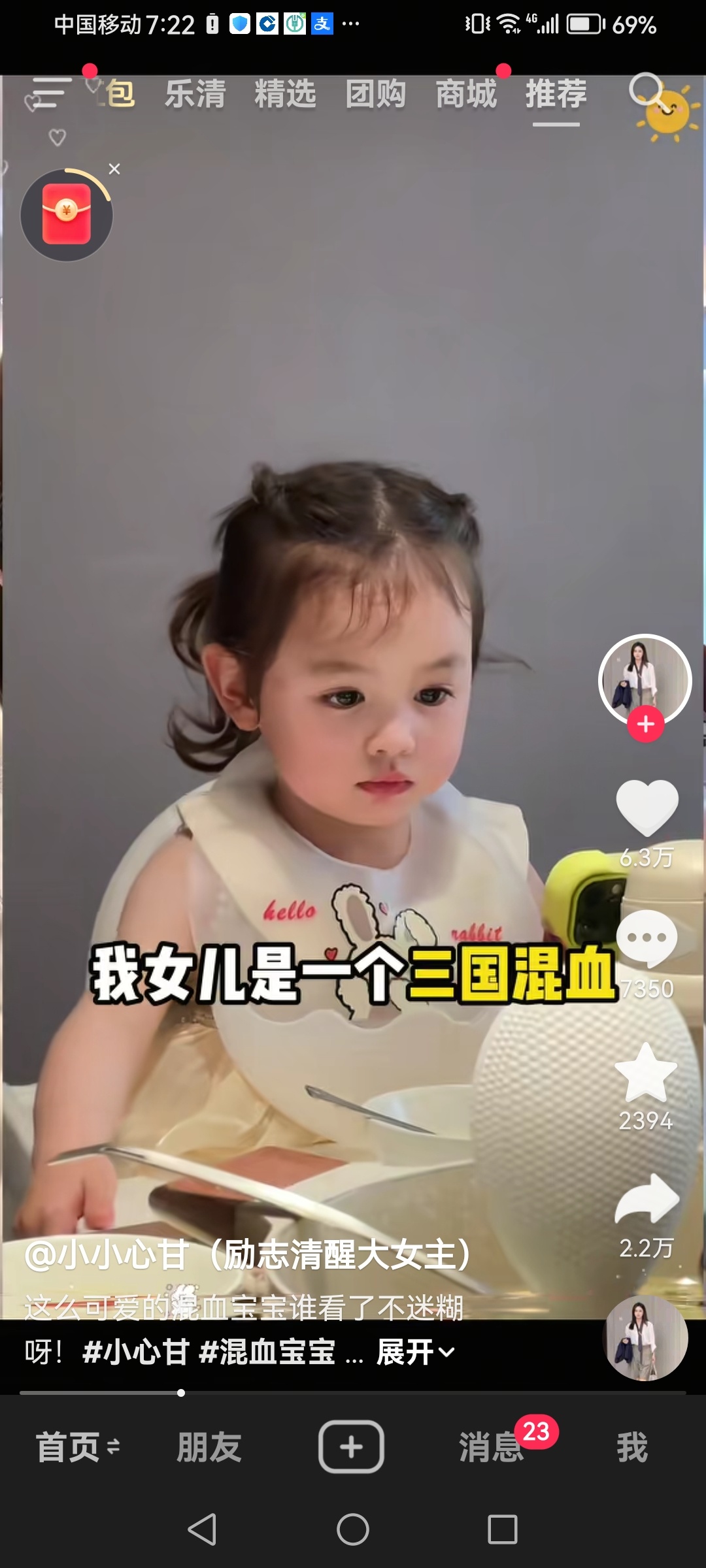Share this video
This screenshot has width=706, height=1568.
647,1200
